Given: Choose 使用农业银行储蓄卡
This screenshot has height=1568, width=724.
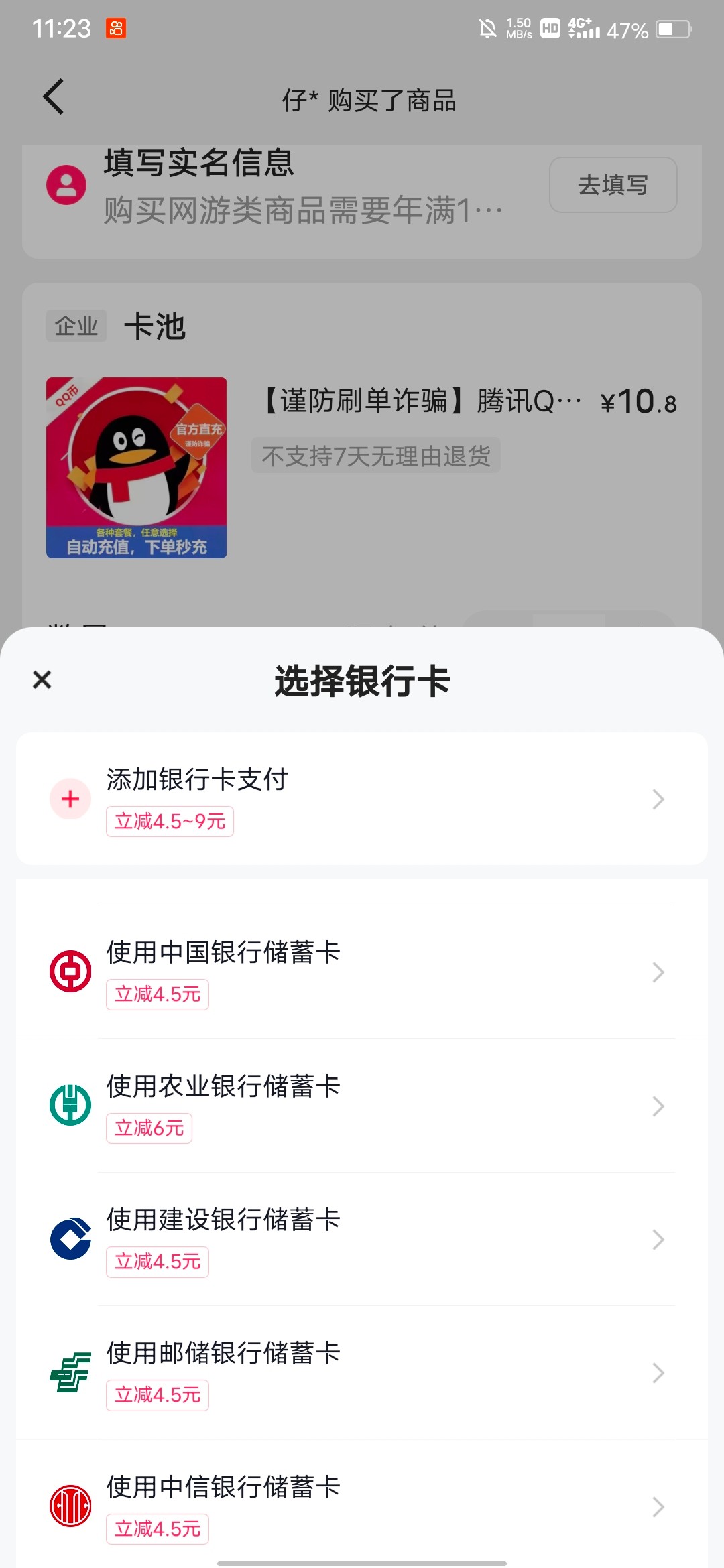Looking at the screenshot, I should 362,1105.
